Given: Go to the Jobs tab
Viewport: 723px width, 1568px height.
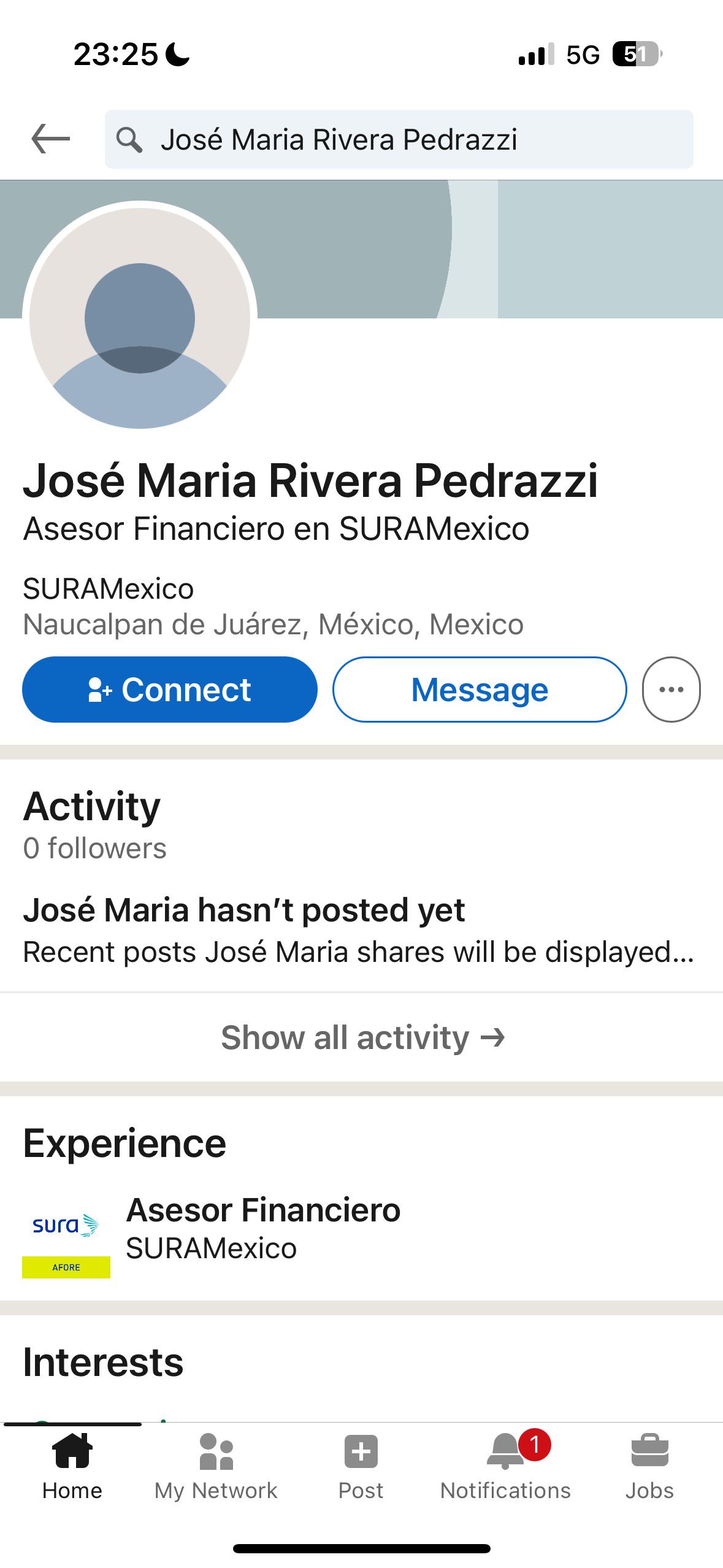Looking at the screenshot, I should 649,1467.
